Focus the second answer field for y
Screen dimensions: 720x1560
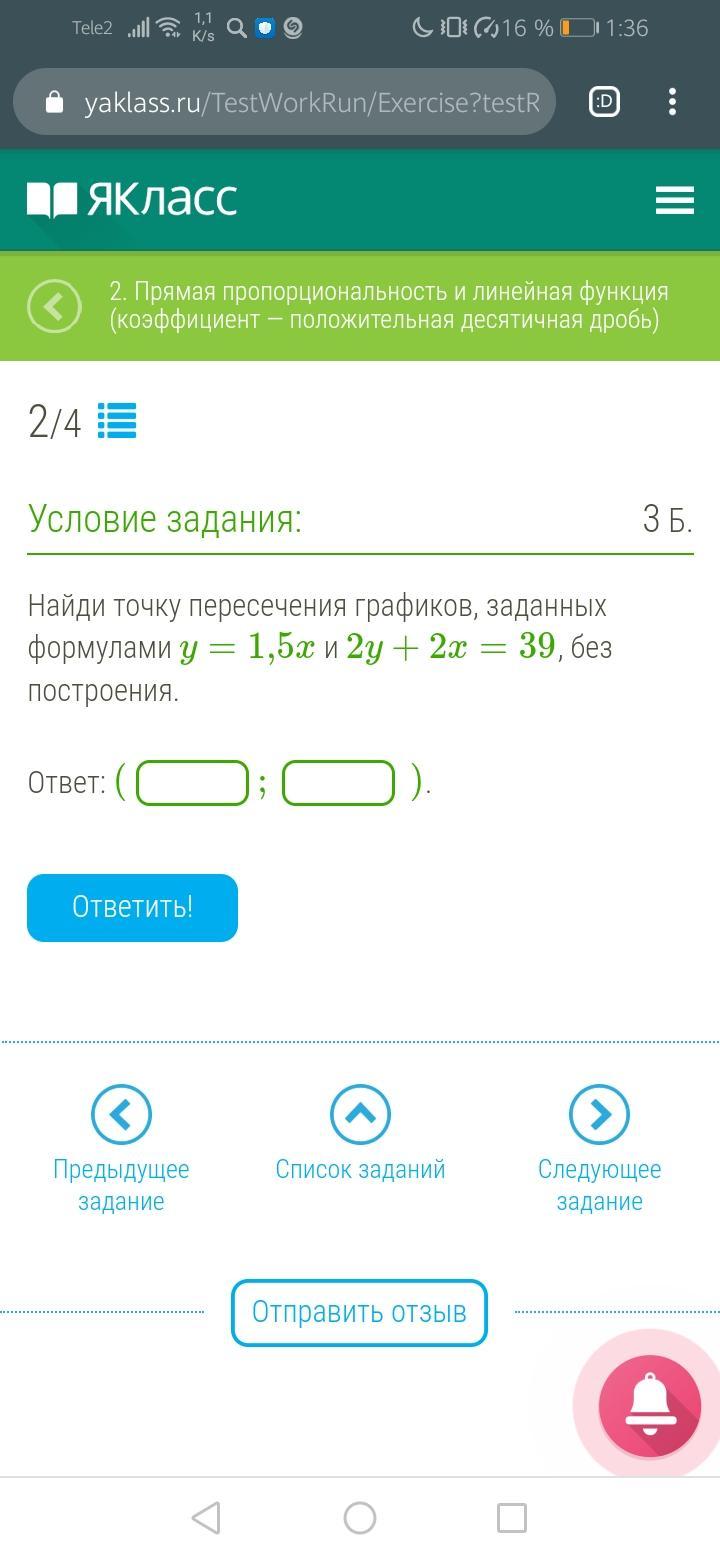(338, 783)
